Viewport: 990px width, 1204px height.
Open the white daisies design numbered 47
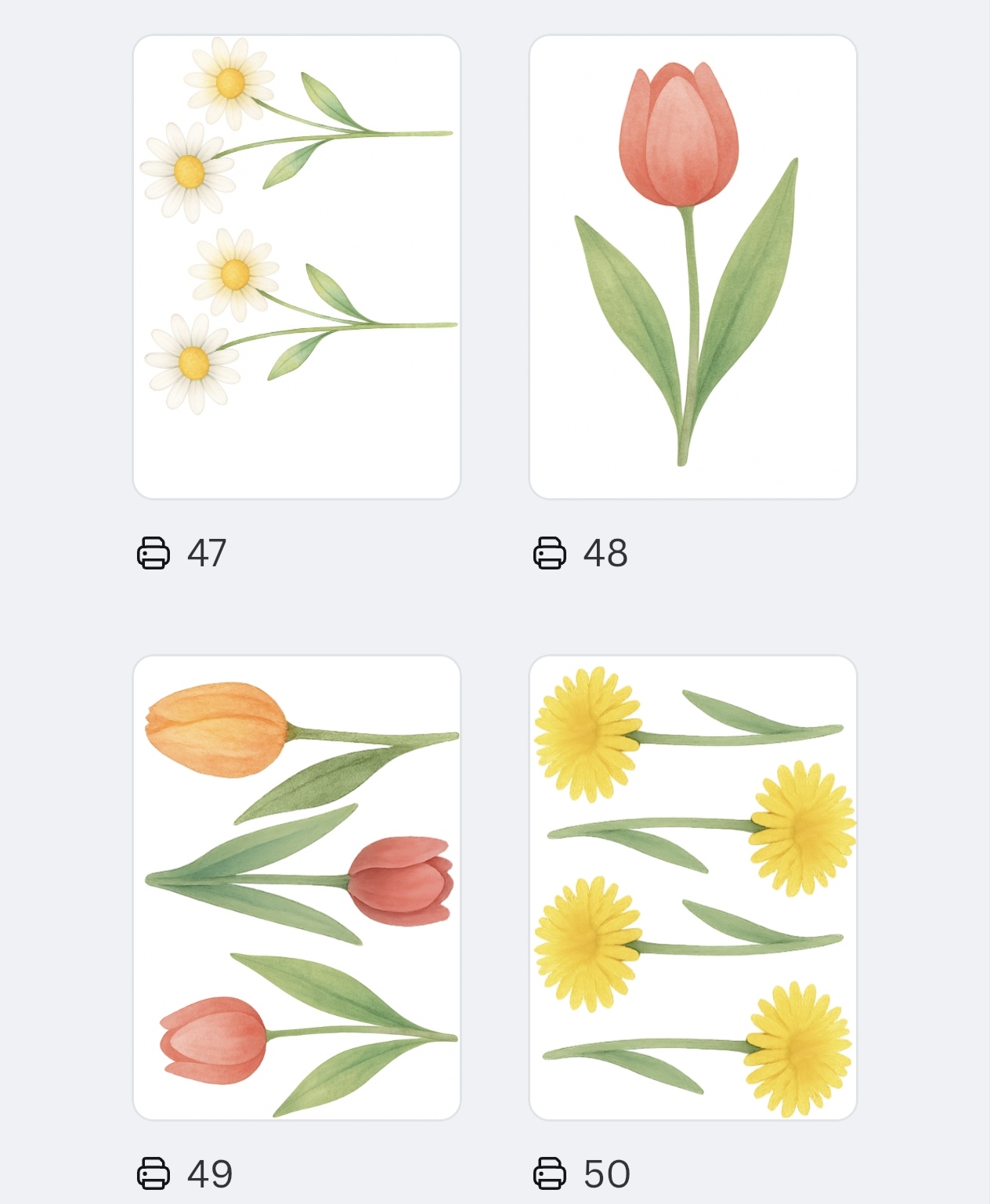(x=297, y=266)
